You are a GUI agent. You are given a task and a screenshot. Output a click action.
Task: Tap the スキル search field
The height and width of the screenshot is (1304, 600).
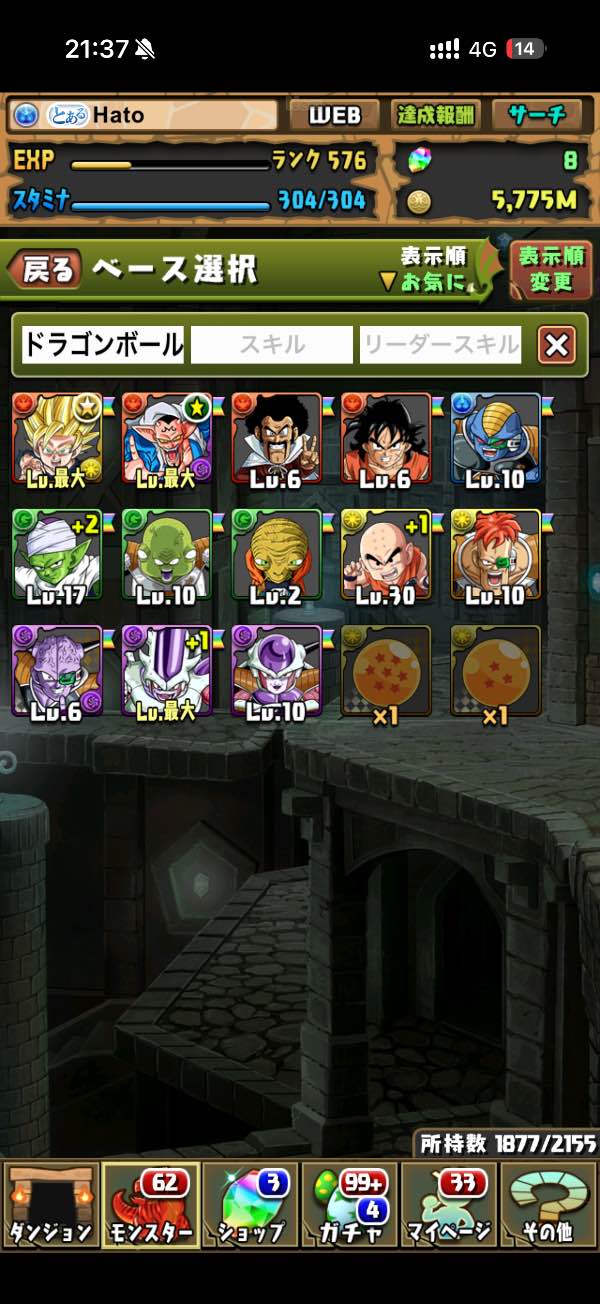[x=272, y=345]
